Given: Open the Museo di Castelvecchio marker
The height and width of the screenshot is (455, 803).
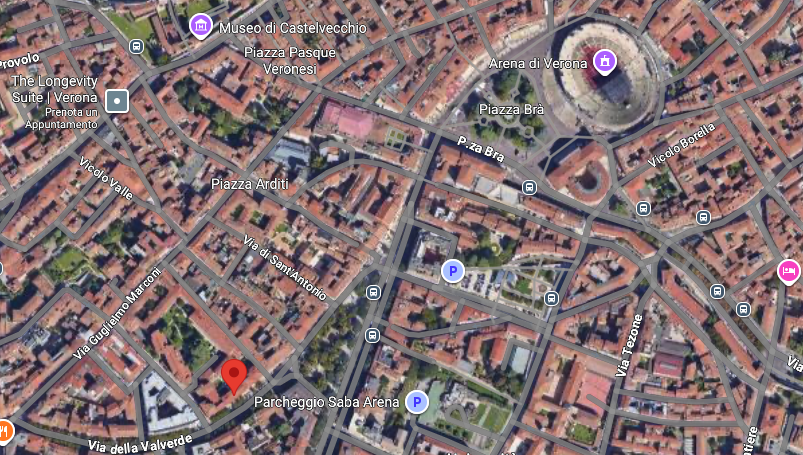Looking at the screenshot, I should pos(201,25).
